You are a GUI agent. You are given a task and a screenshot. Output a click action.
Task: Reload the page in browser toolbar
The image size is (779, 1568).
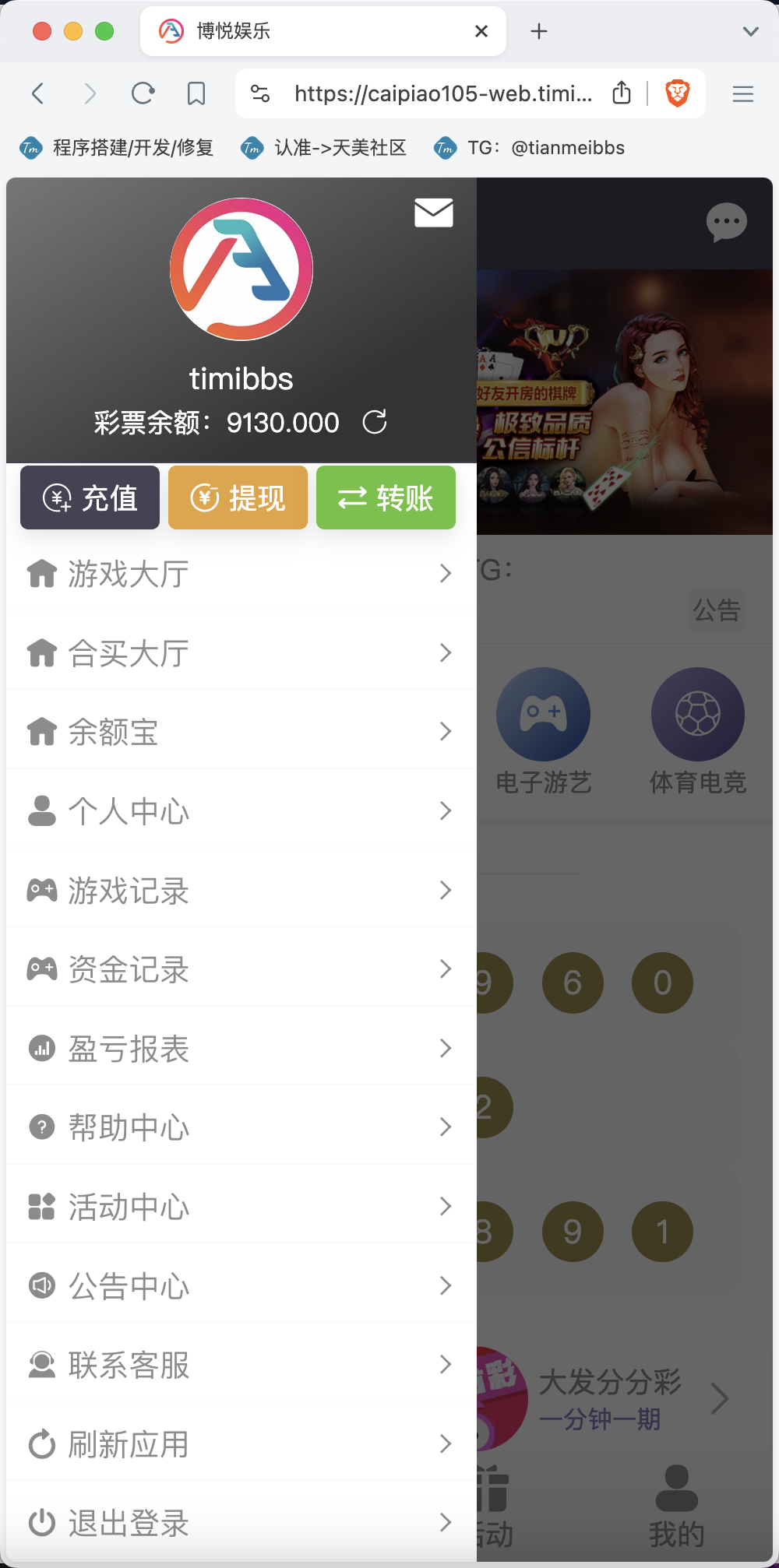[143, 94]
